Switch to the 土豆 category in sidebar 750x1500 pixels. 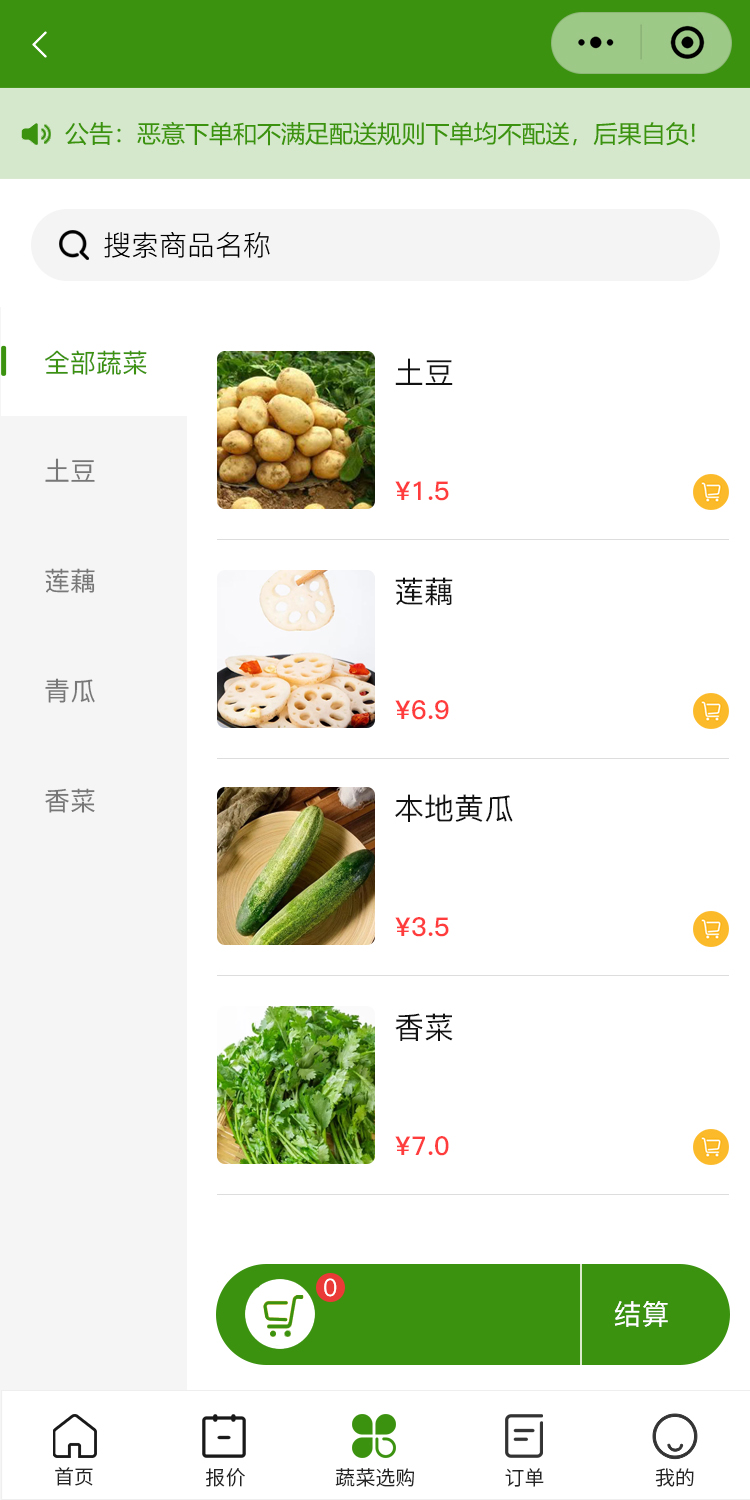click(x=70, y=471)
